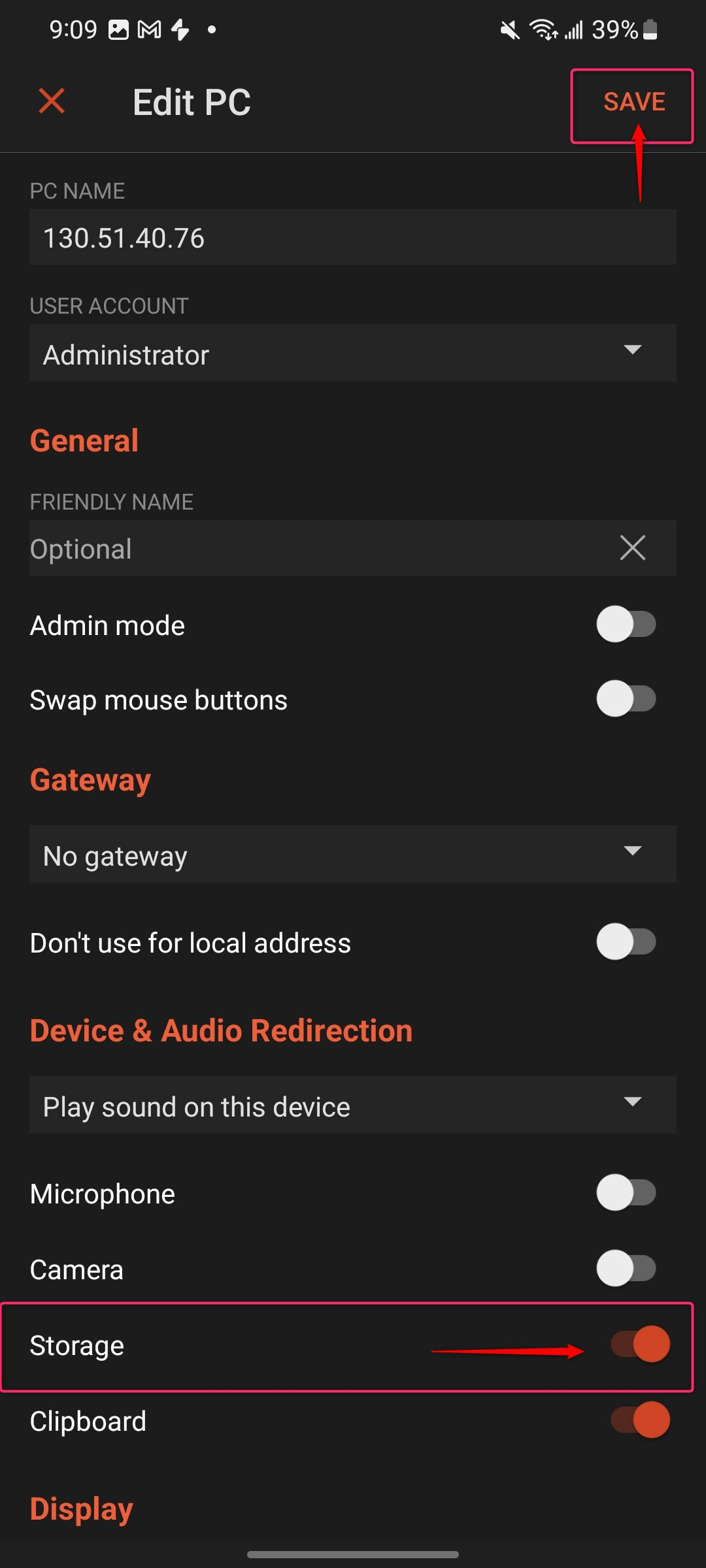706x1568 pixels.
Task: Disable Storage redirection
Action: [x=640, y=1345]
